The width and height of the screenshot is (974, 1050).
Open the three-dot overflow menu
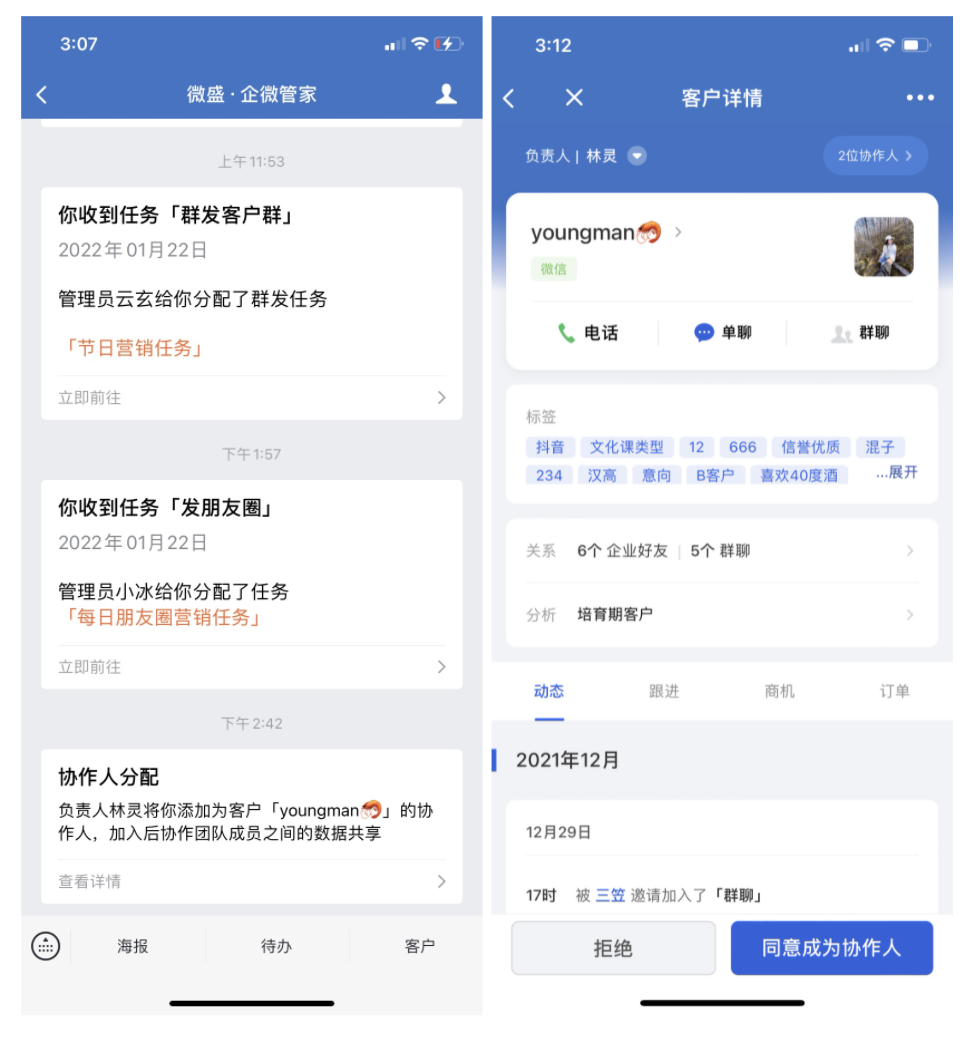tap(919, 98)
